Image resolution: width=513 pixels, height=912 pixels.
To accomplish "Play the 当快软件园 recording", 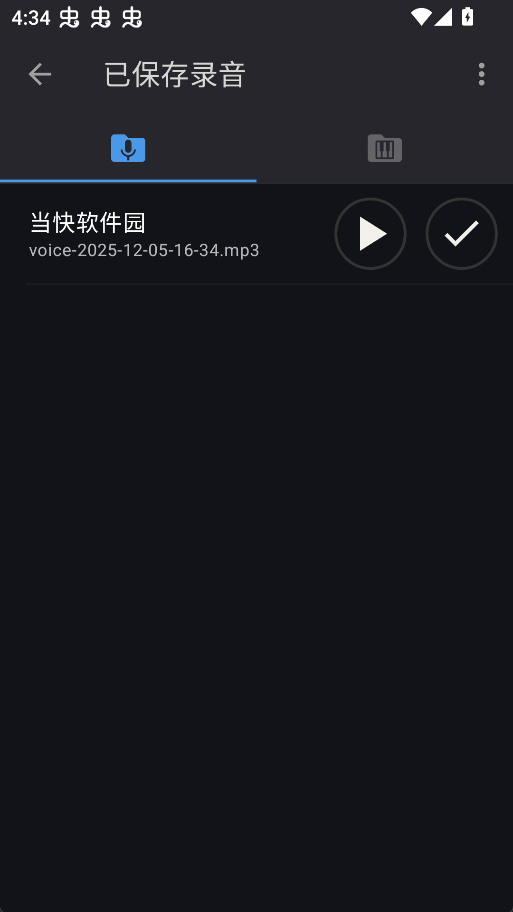I will pos(370,234).
